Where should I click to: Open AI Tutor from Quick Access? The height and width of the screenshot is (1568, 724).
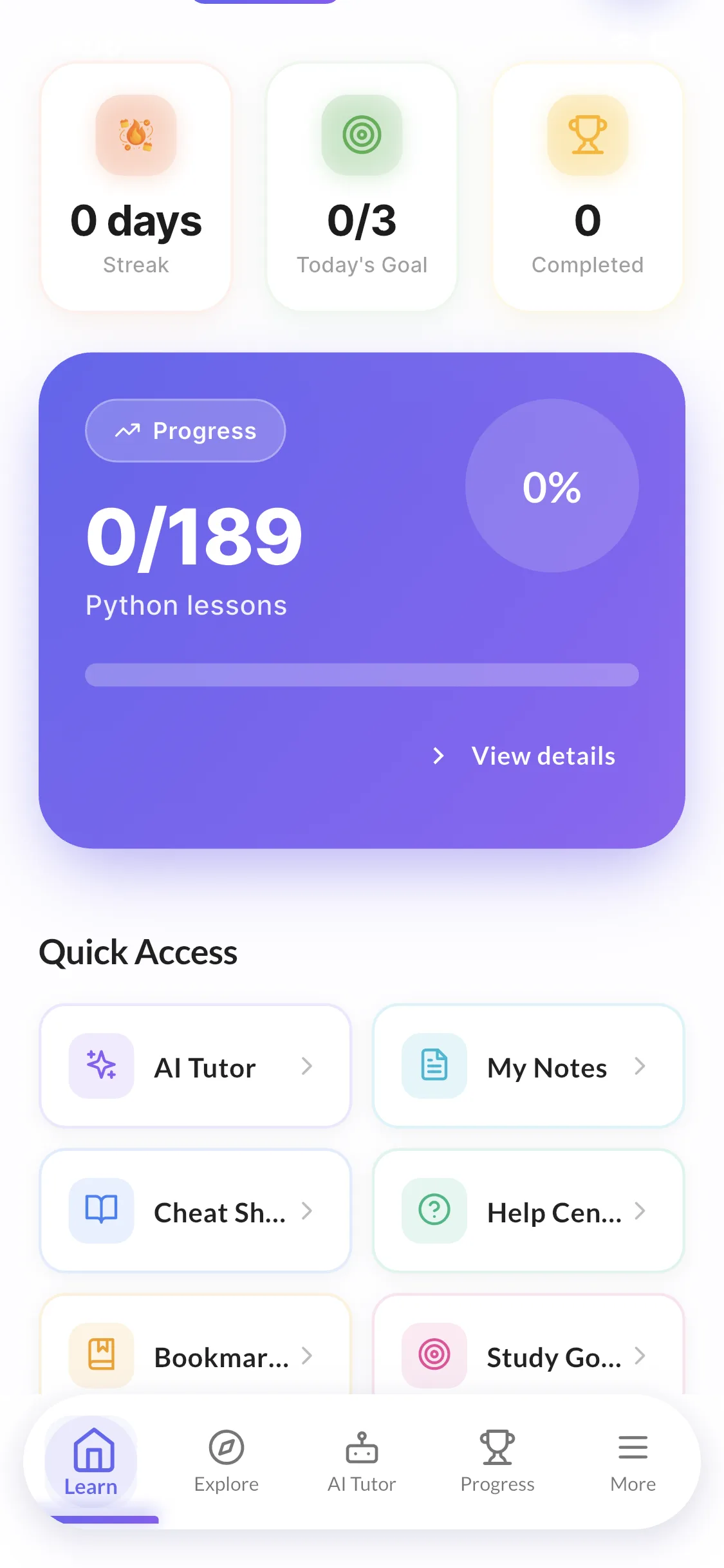196,1067
